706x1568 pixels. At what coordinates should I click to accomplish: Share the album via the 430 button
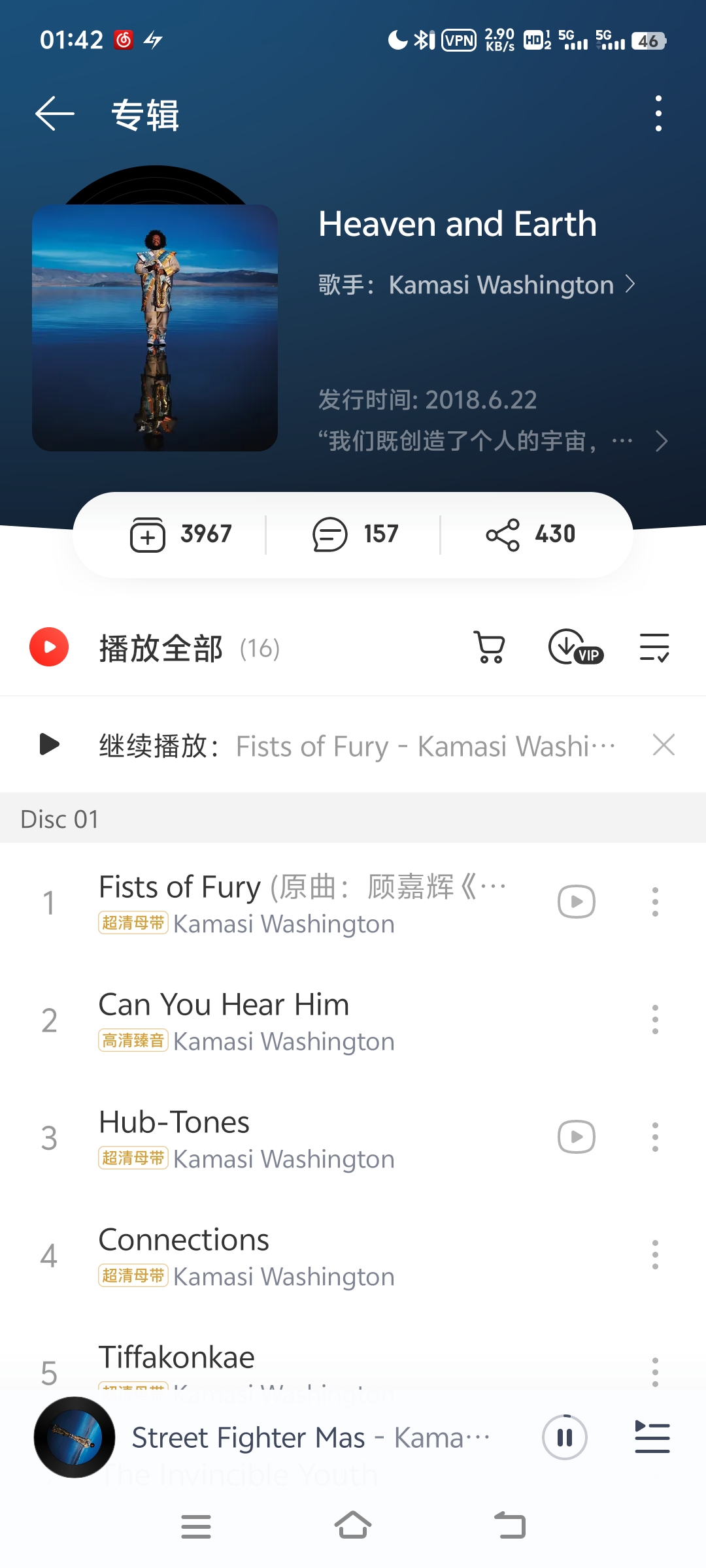click(530, 534)
